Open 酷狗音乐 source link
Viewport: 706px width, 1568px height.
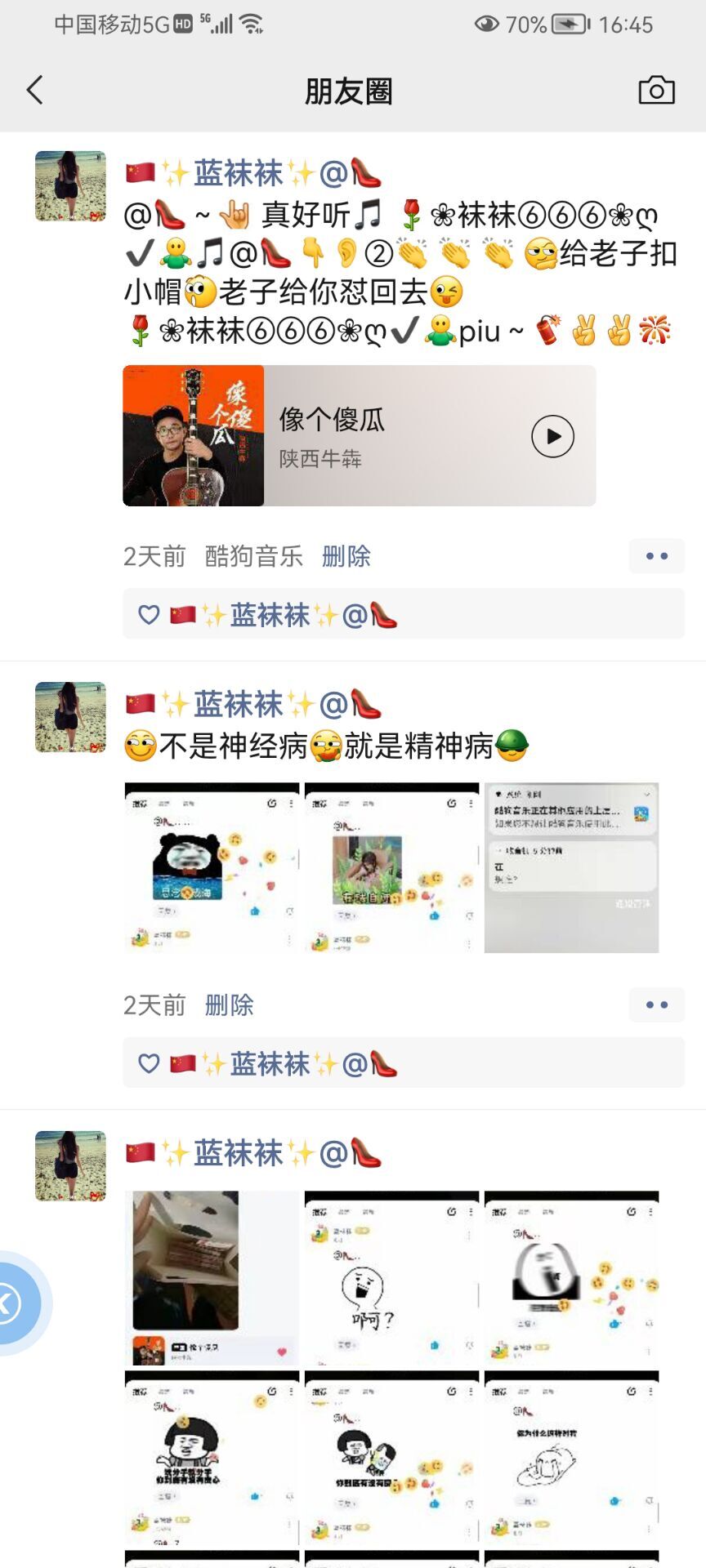(253, 557)
